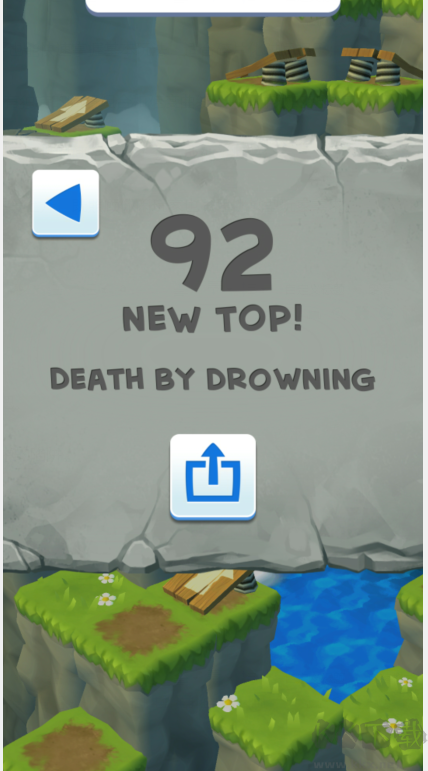Share the score of 92
The width and height of the screenshot is (428, 771).
pyautogui.click(x=213, y=477)
